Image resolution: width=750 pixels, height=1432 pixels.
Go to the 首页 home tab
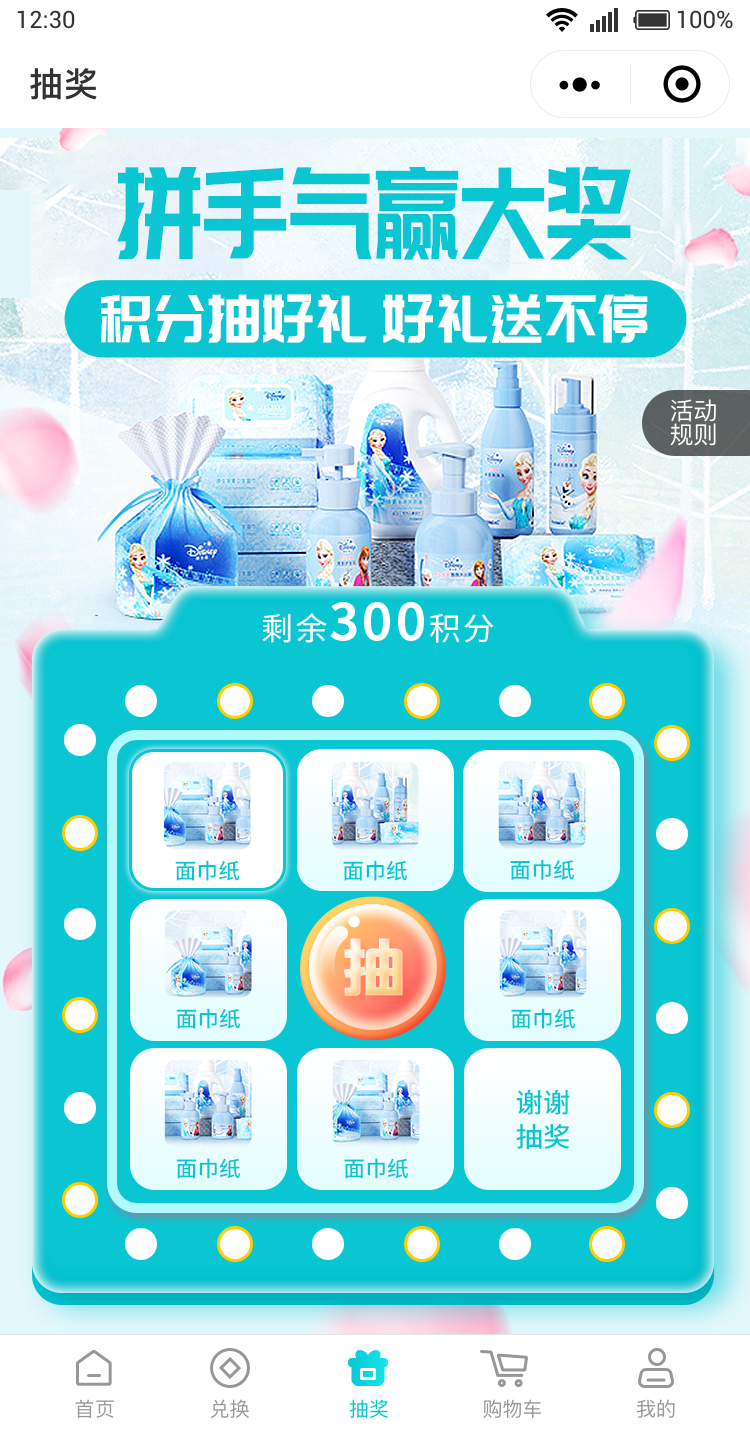tap(94, 1383)
